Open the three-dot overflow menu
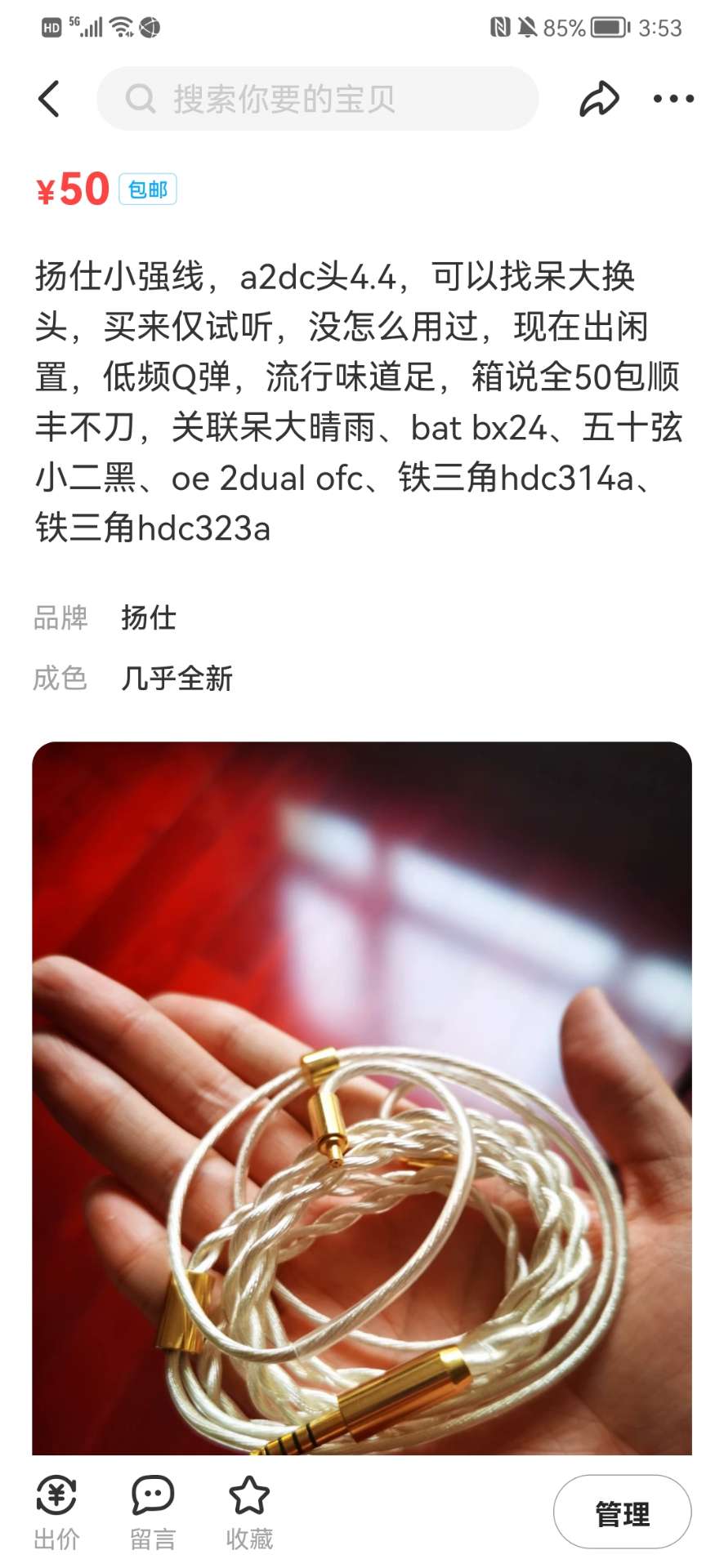The image size is (724, 1568). 673,99
